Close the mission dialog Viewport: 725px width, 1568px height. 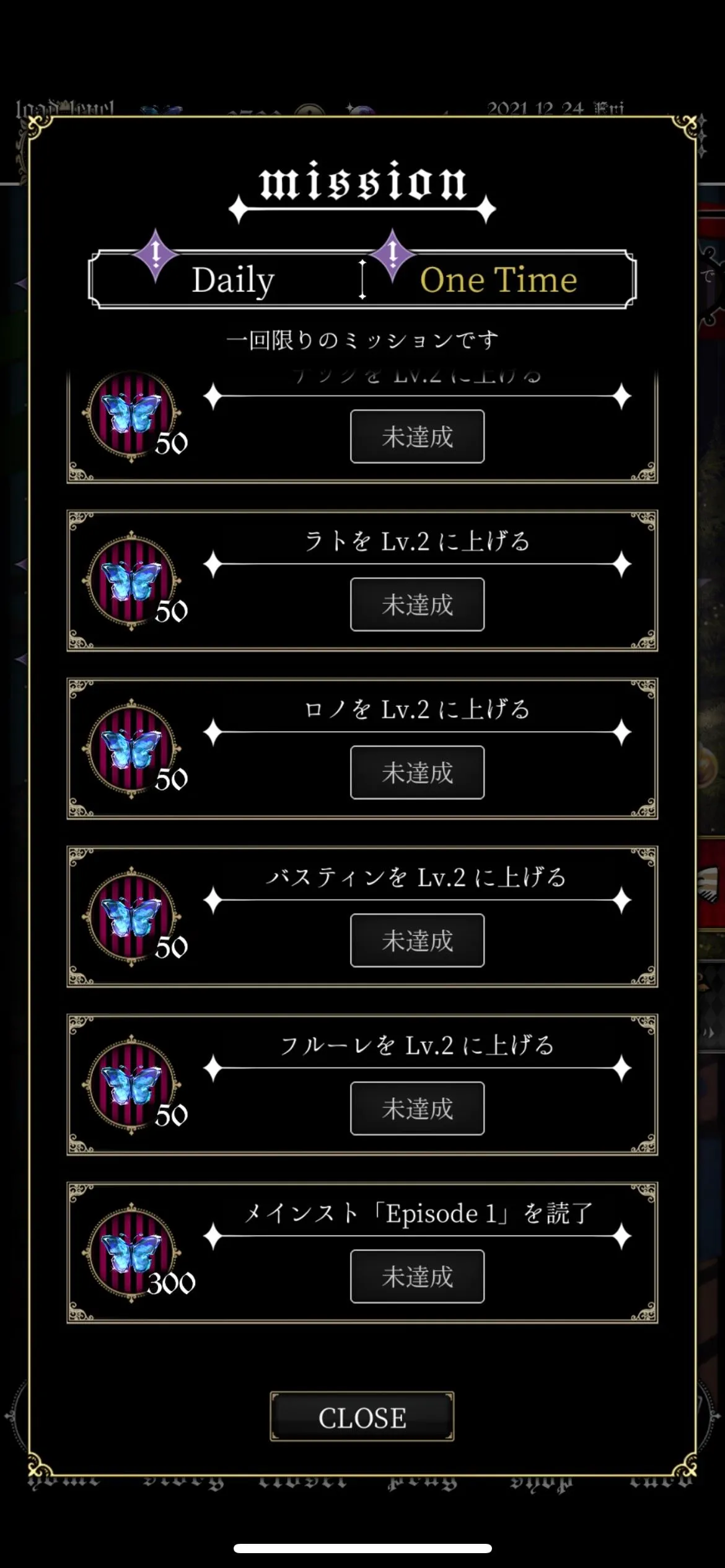pyautogui.click(x=362, y=1418)
